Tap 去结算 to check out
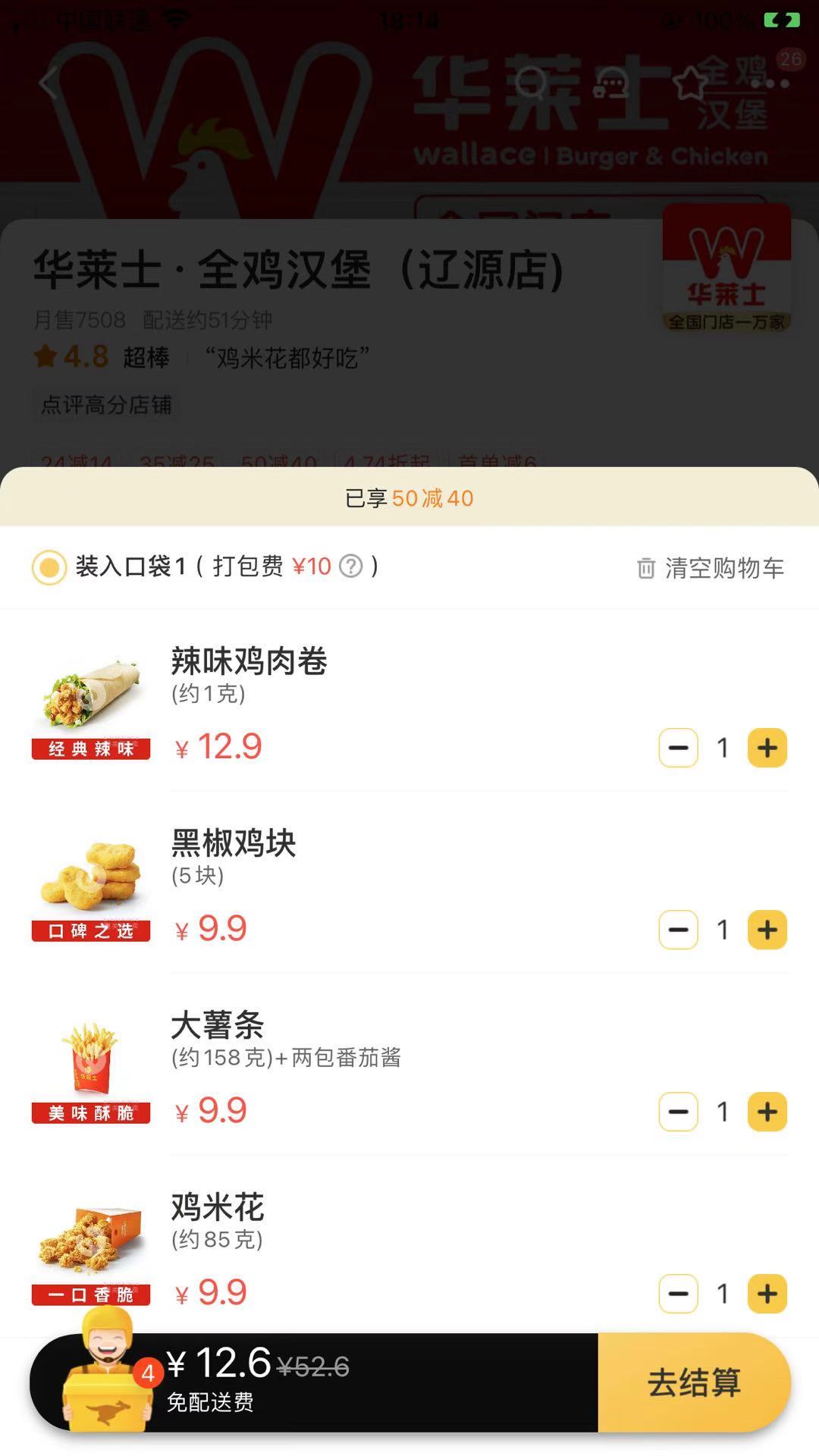Screen dimensions: 819x1456 (693, 1382)
